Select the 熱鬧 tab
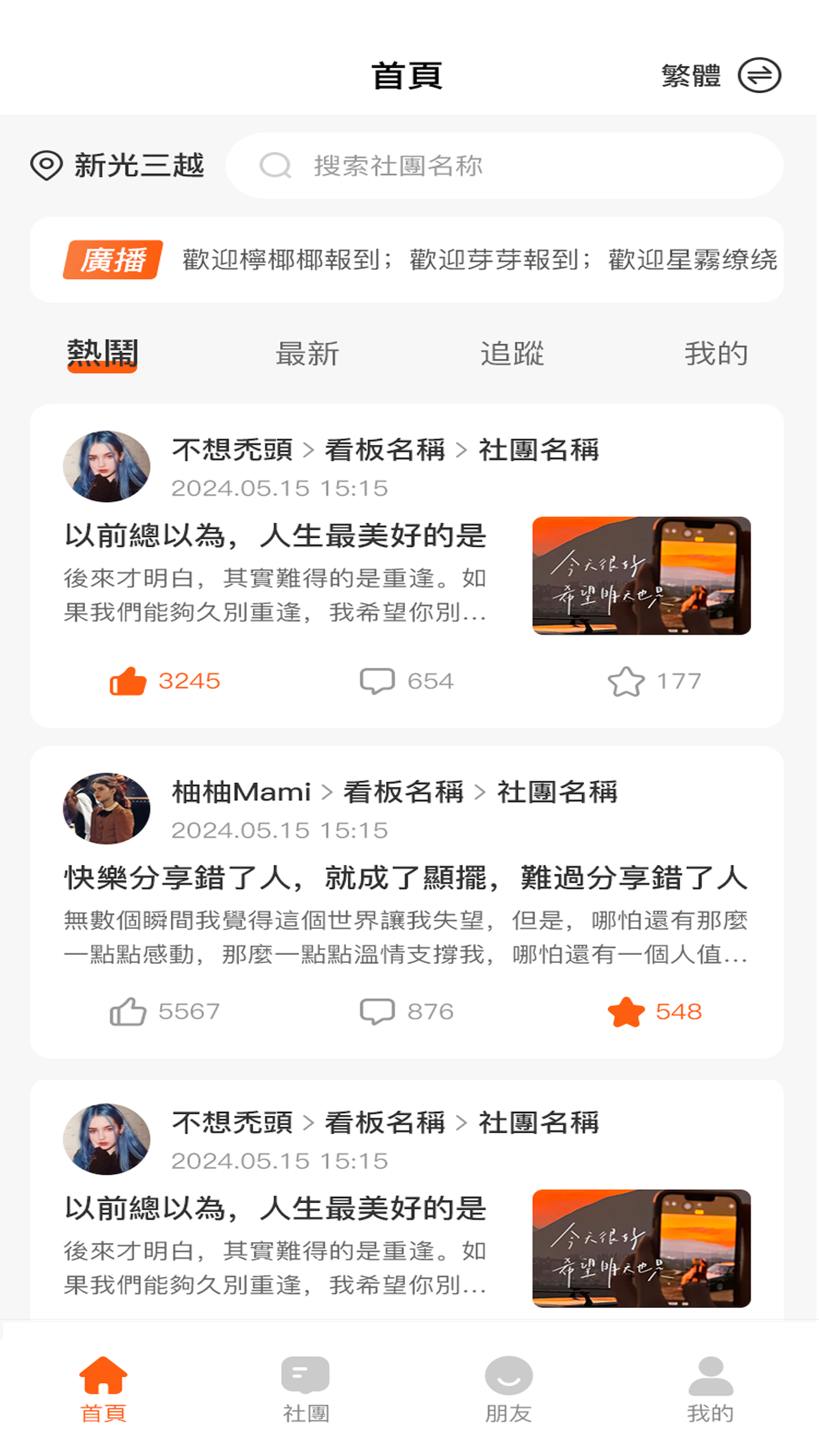This screenshot has height=1456, width=819. pos(102,354)
